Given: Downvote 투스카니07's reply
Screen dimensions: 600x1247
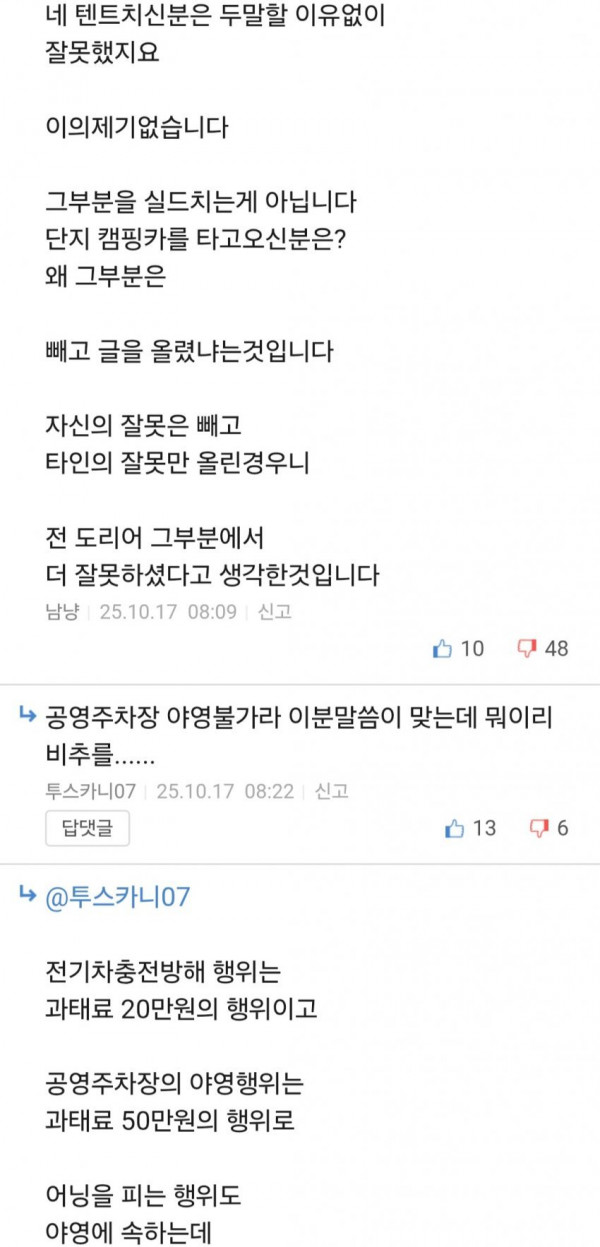Looking at the screenshot, I should 539,828.
